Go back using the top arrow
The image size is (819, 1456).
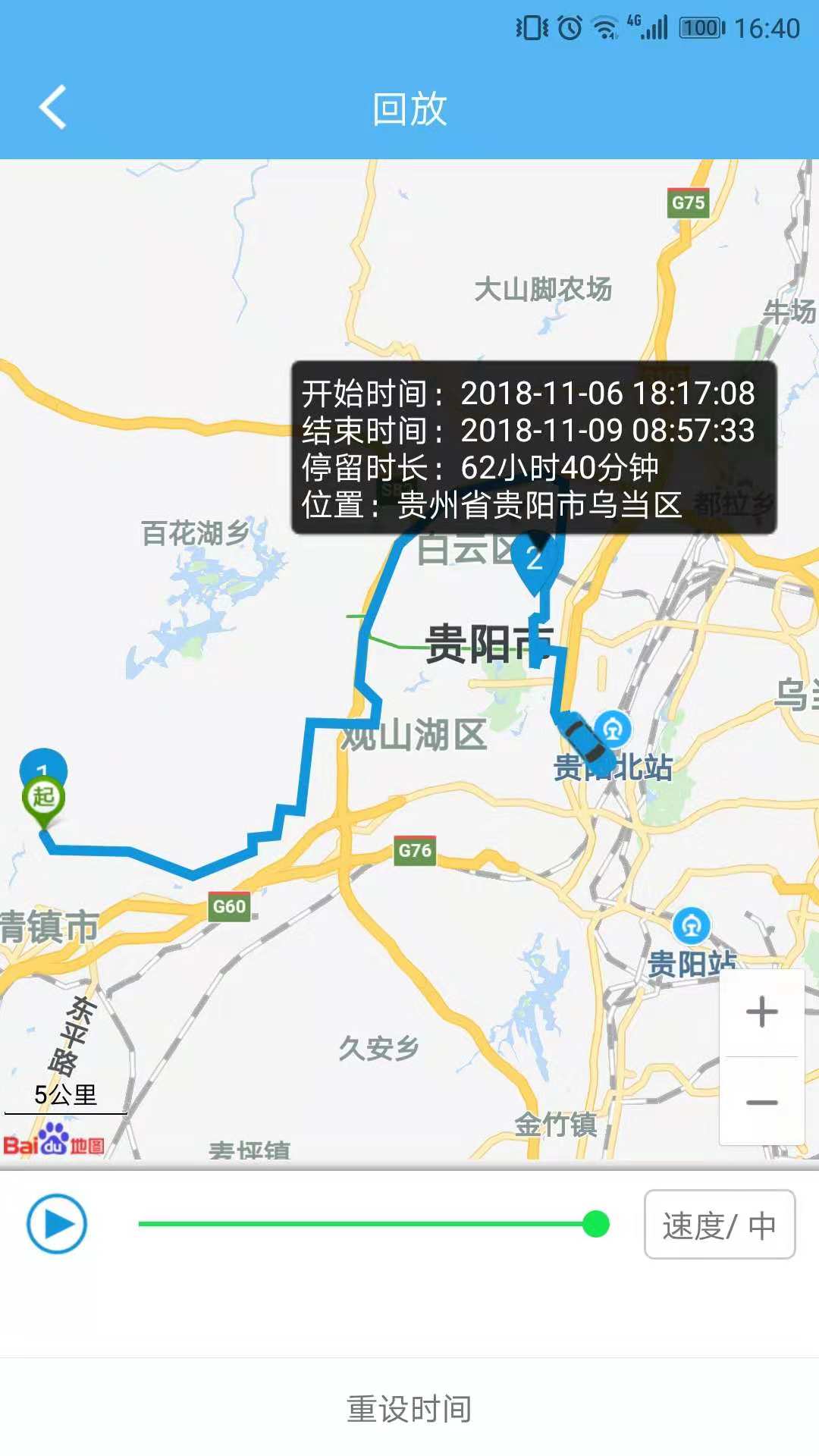click(53, 108)
